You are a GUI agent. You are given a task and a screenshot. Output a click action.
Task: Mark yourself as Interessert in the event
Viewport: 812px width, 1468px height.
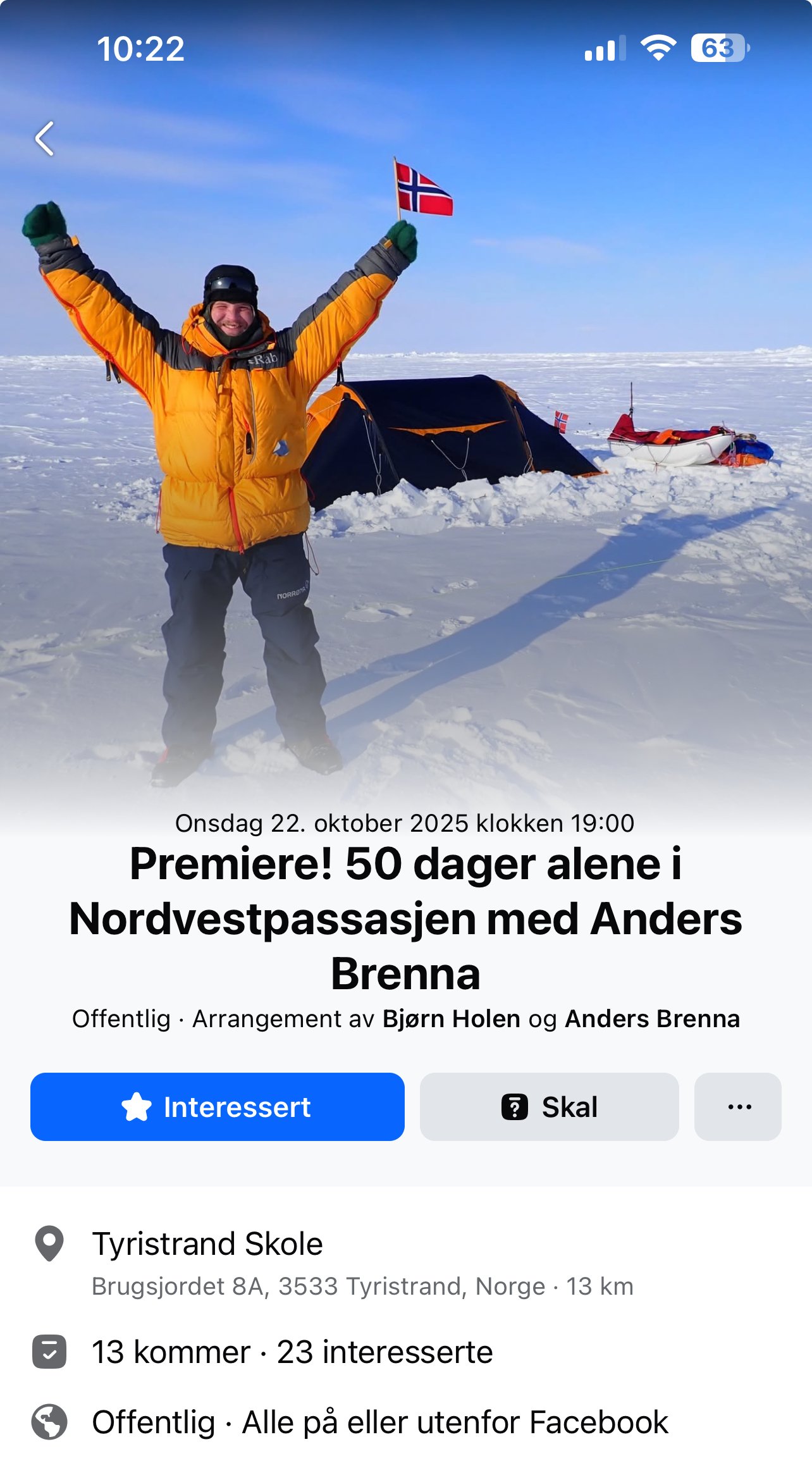click(218, 1107)
